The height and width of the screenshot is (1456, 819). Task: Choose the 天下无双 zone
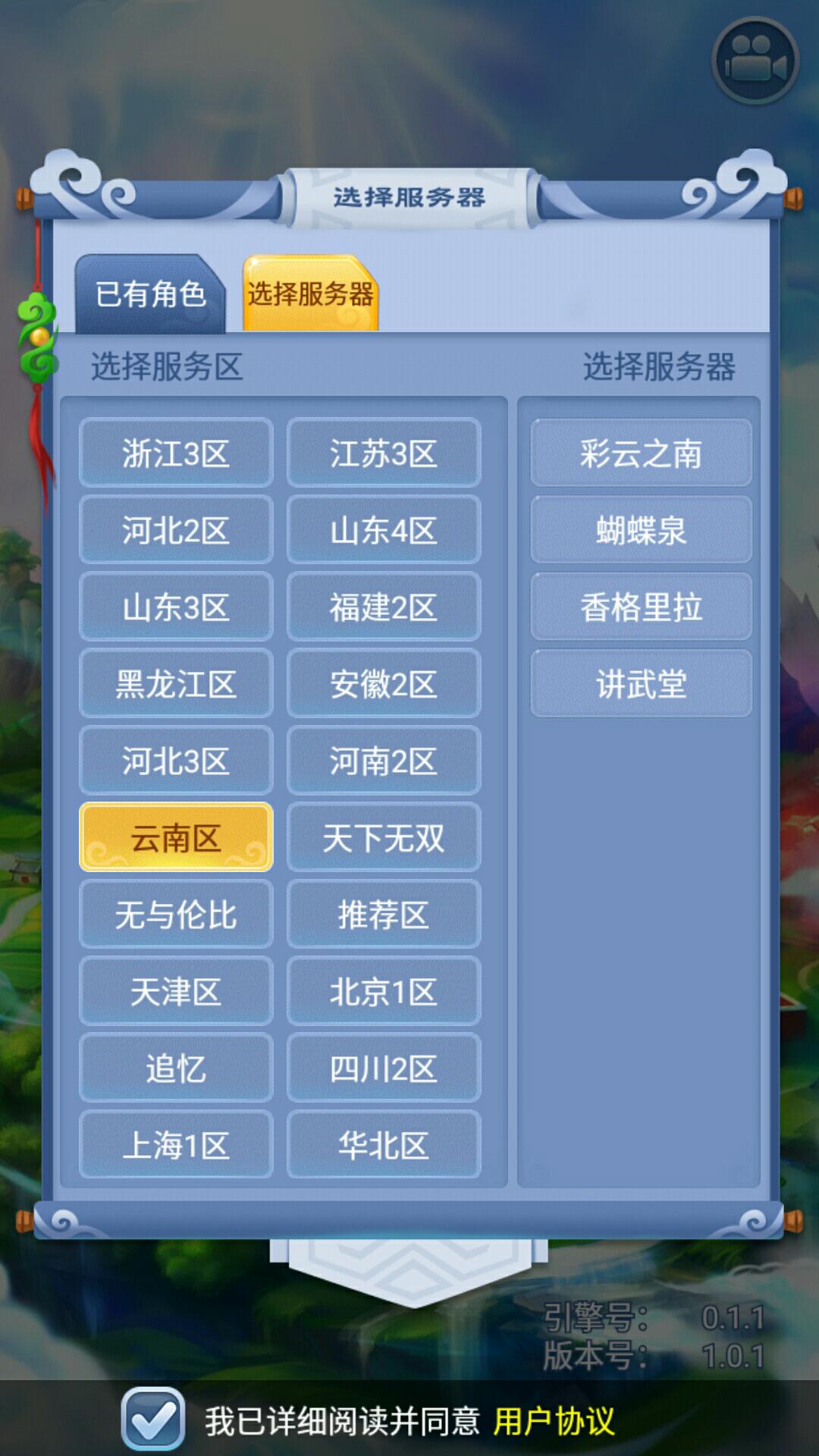click(384, 838)
